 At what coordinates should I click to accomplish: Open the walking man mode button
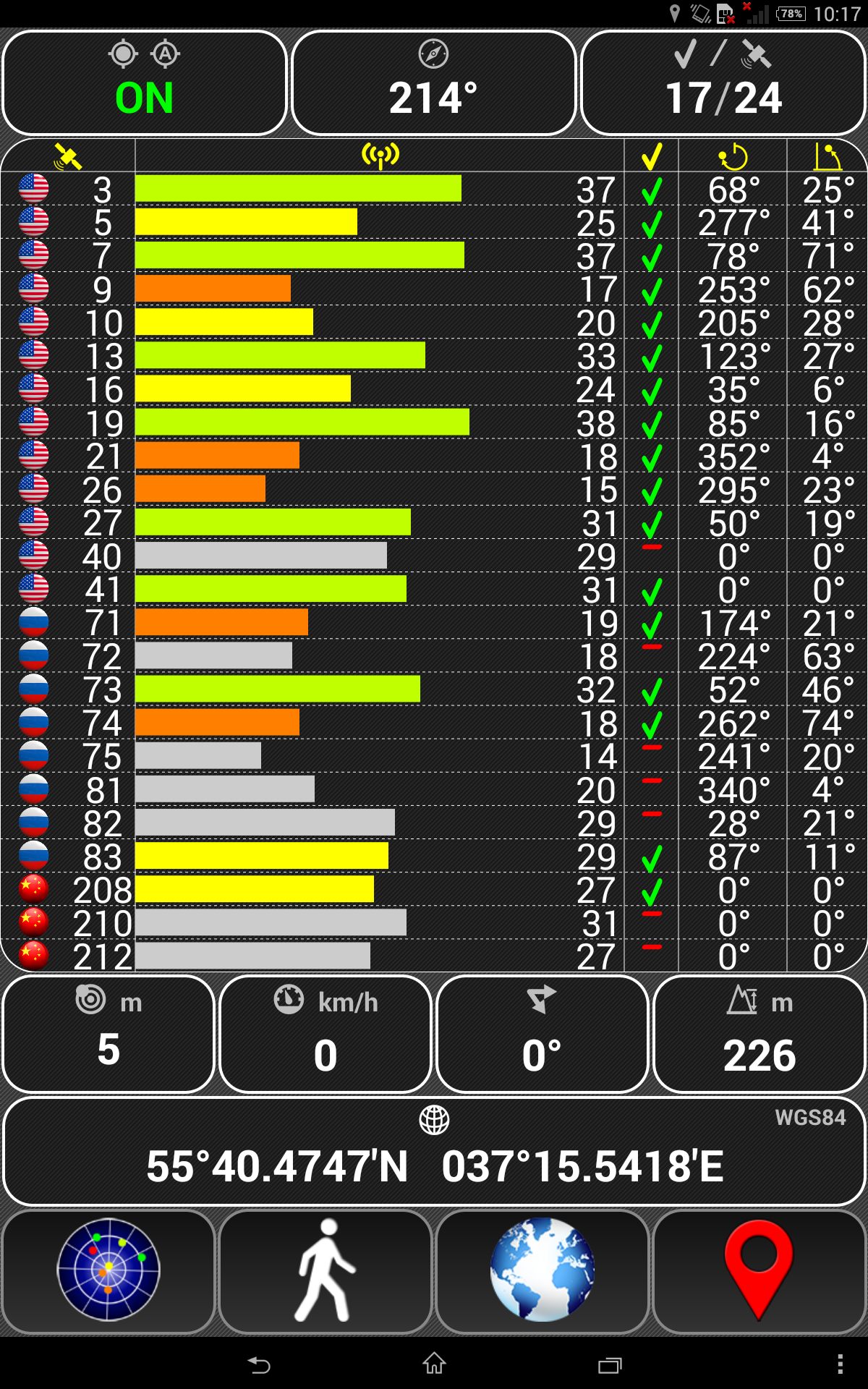[x=325, y=1271]
